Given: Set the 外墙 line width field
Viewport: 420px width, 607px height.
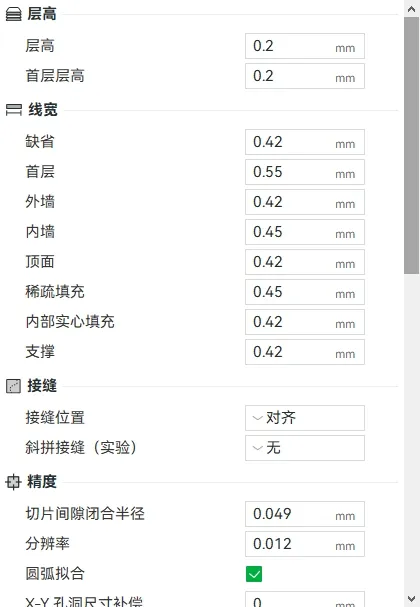Looking at the screenshot, I should (305, 202).
